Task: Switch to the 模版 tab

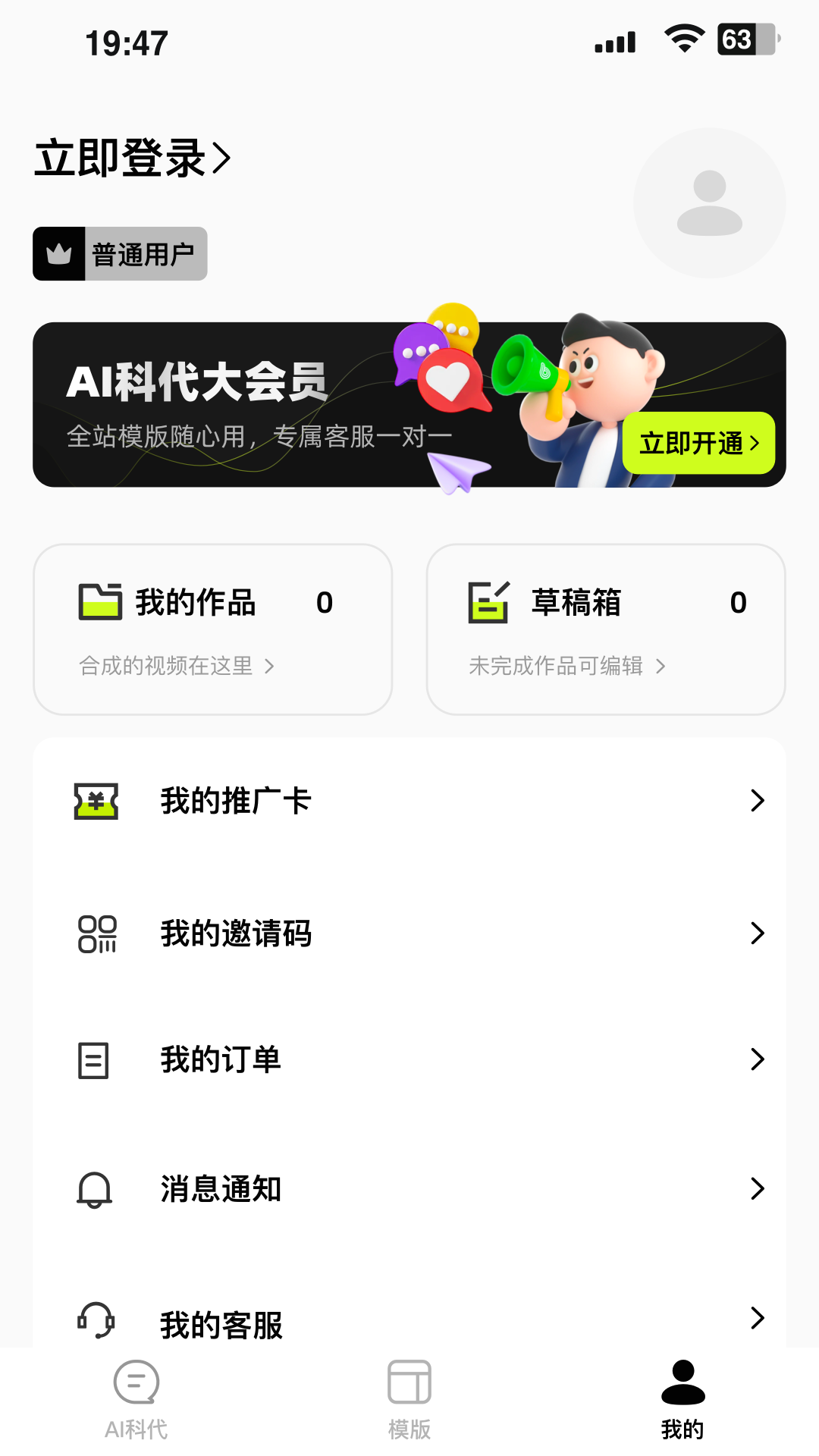Action: coord(409,1400)
